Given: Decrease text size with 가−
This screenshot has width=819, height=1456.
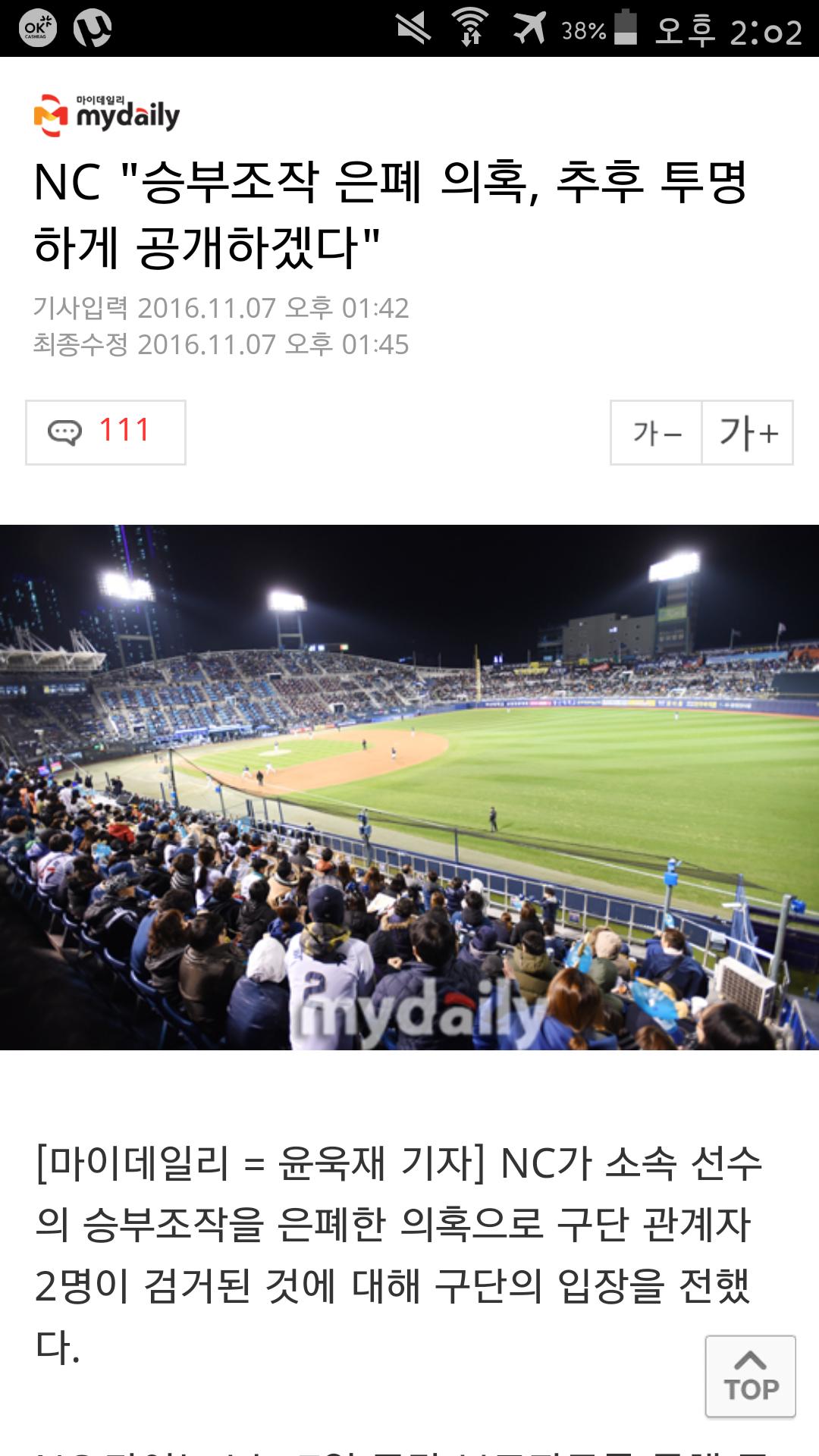Looking at the screenshot, I should coord(656,433).
